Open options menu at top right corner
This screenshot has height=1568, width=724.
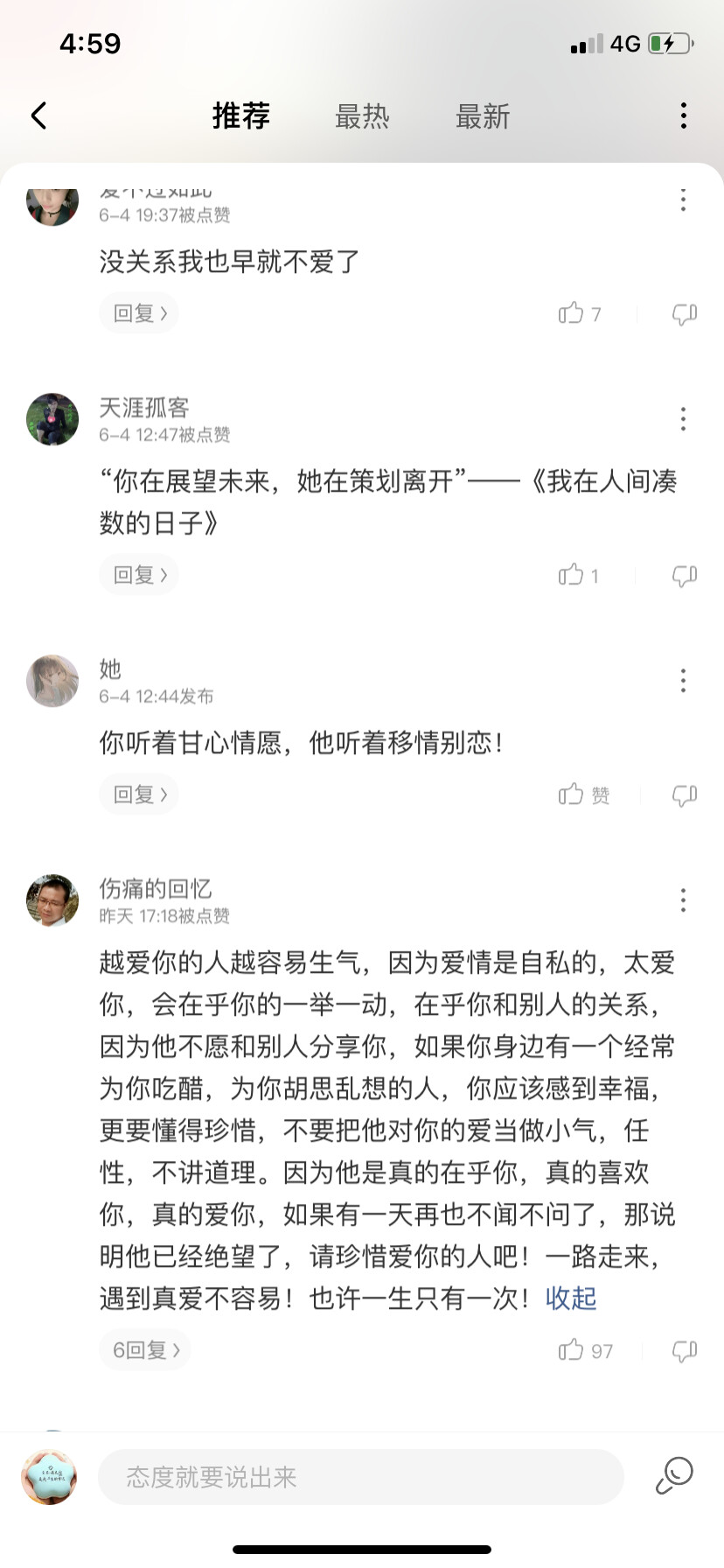(x=683, y=115)
